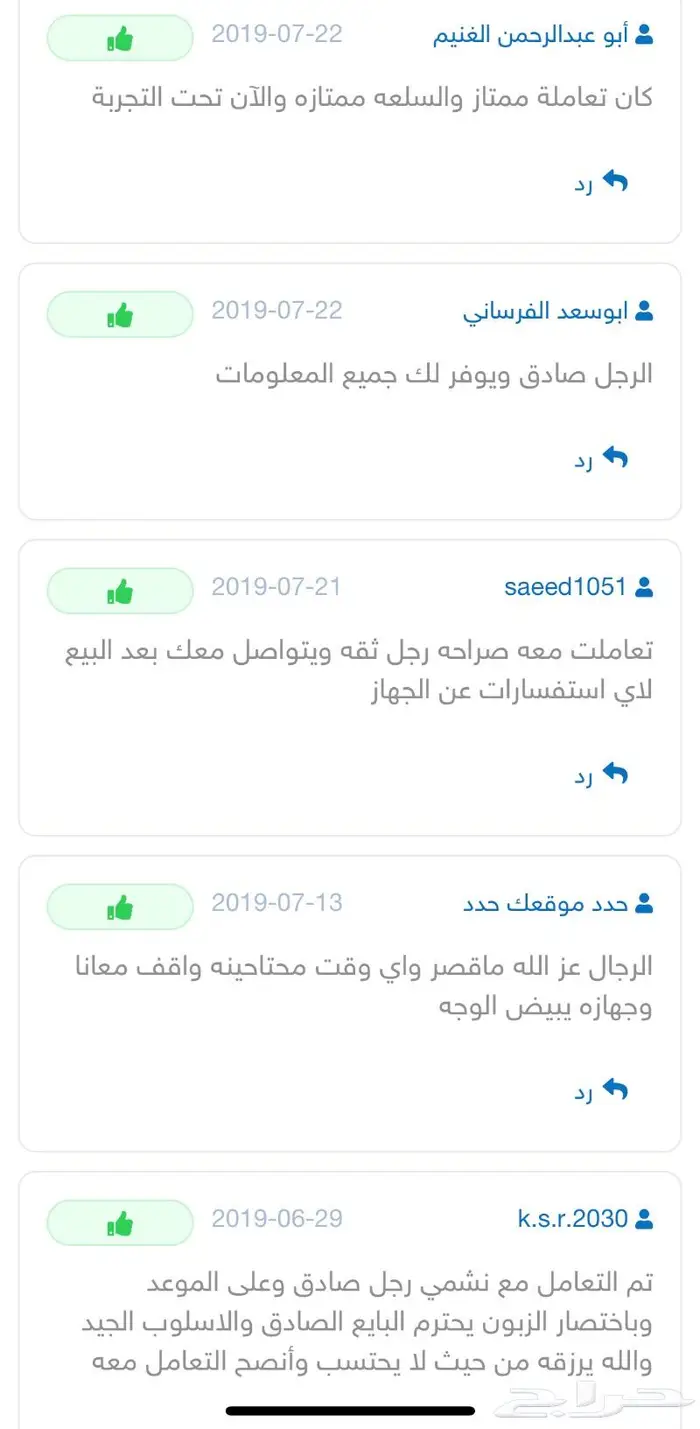The height and width of the screenshot is (1429, 700).
Task: Reply to ابوسعد الفرساني's review
Action: click(601, 460)
